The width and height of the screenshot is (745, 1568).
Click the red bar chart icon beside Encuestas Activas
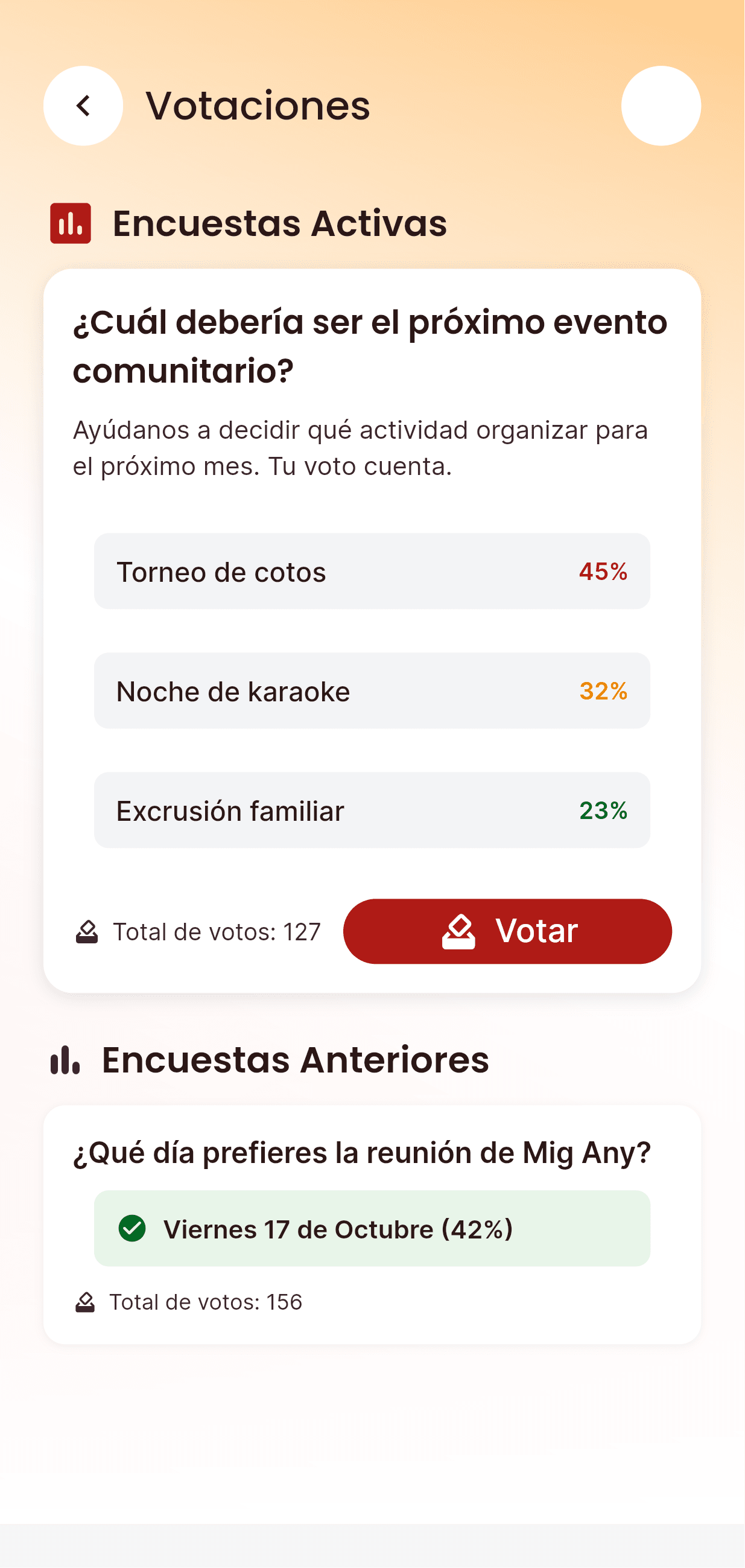tap(71, 225)
